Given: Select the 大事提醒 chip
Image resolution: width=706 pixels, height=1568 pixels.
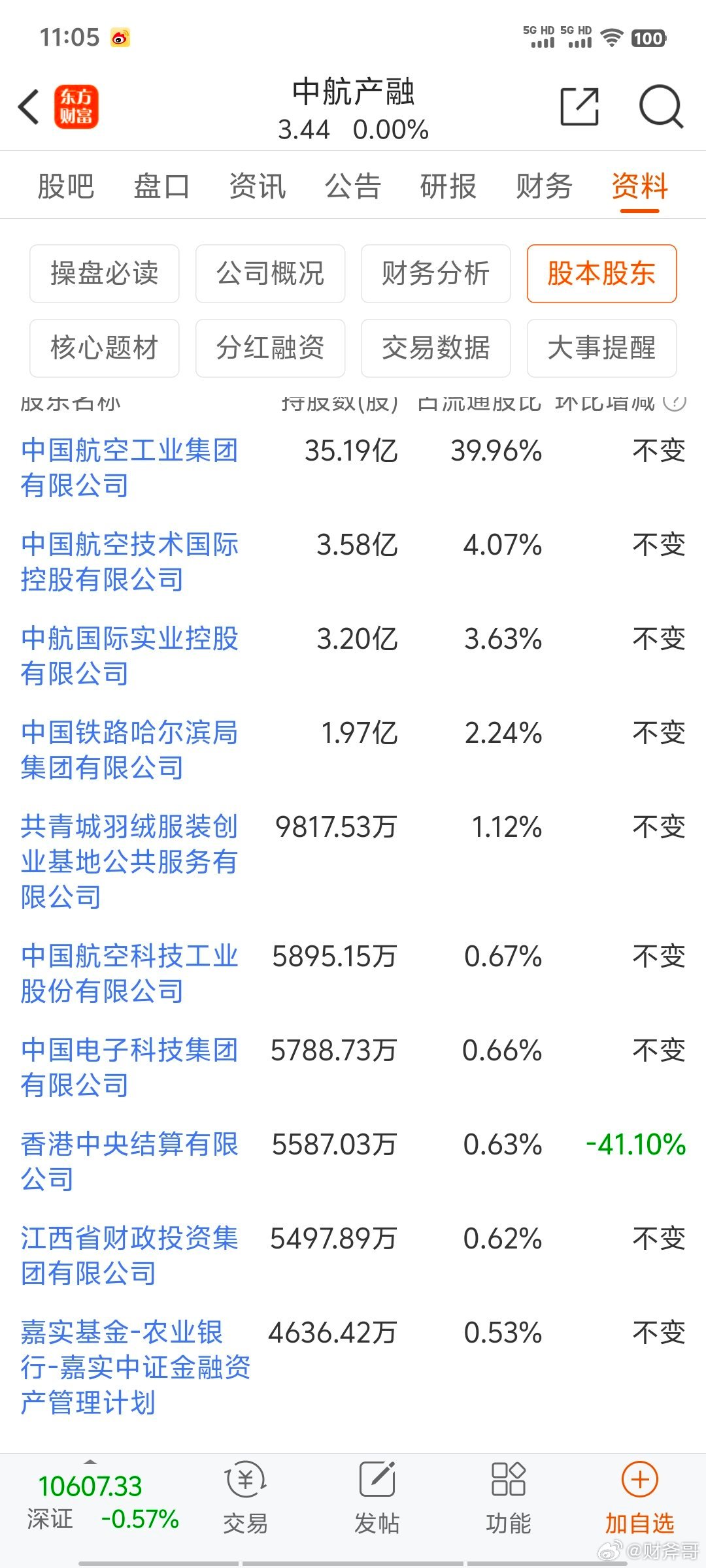Looking at the screenshot, I should click(601, 348).
